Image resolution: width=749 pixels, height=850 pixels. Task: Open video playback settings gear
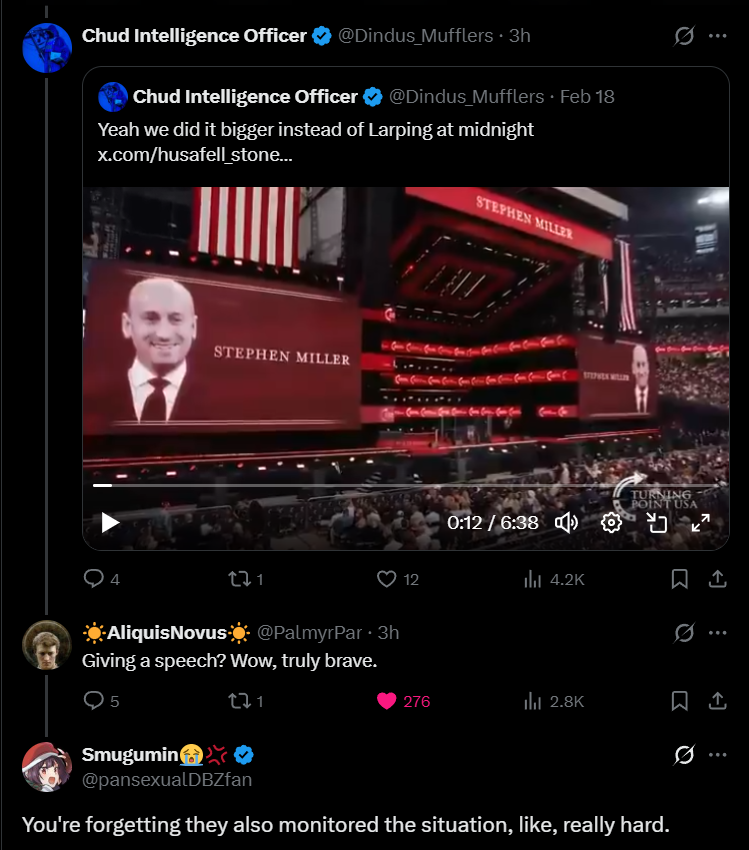tap(612, 523)
